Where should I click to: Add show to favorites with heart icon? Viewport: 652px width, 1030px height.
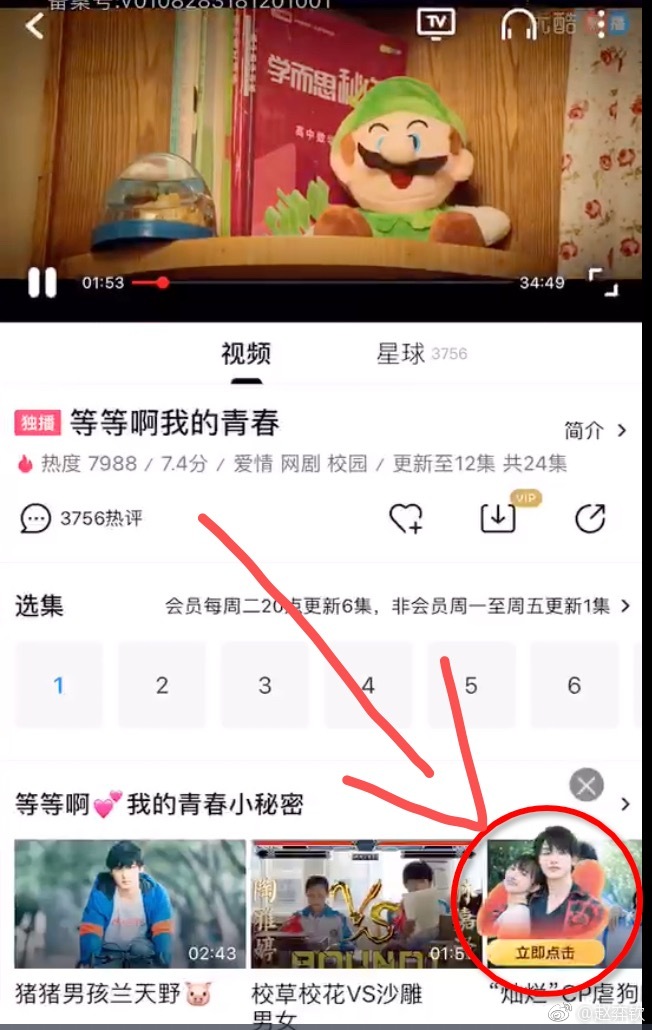tap(405, 518)
